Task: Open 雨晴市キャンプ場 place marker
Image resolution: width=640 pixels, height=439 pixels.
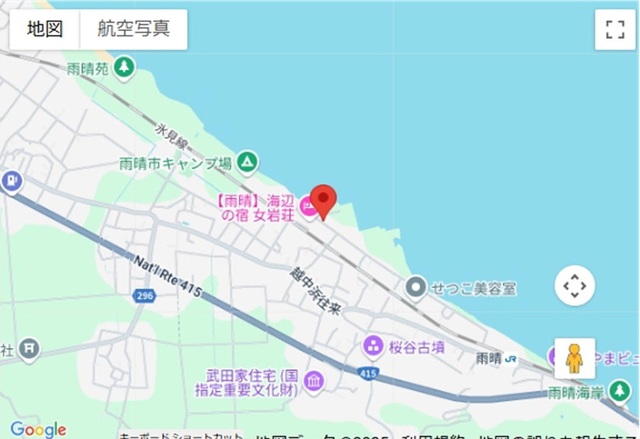Action: (x=247, y=162)
